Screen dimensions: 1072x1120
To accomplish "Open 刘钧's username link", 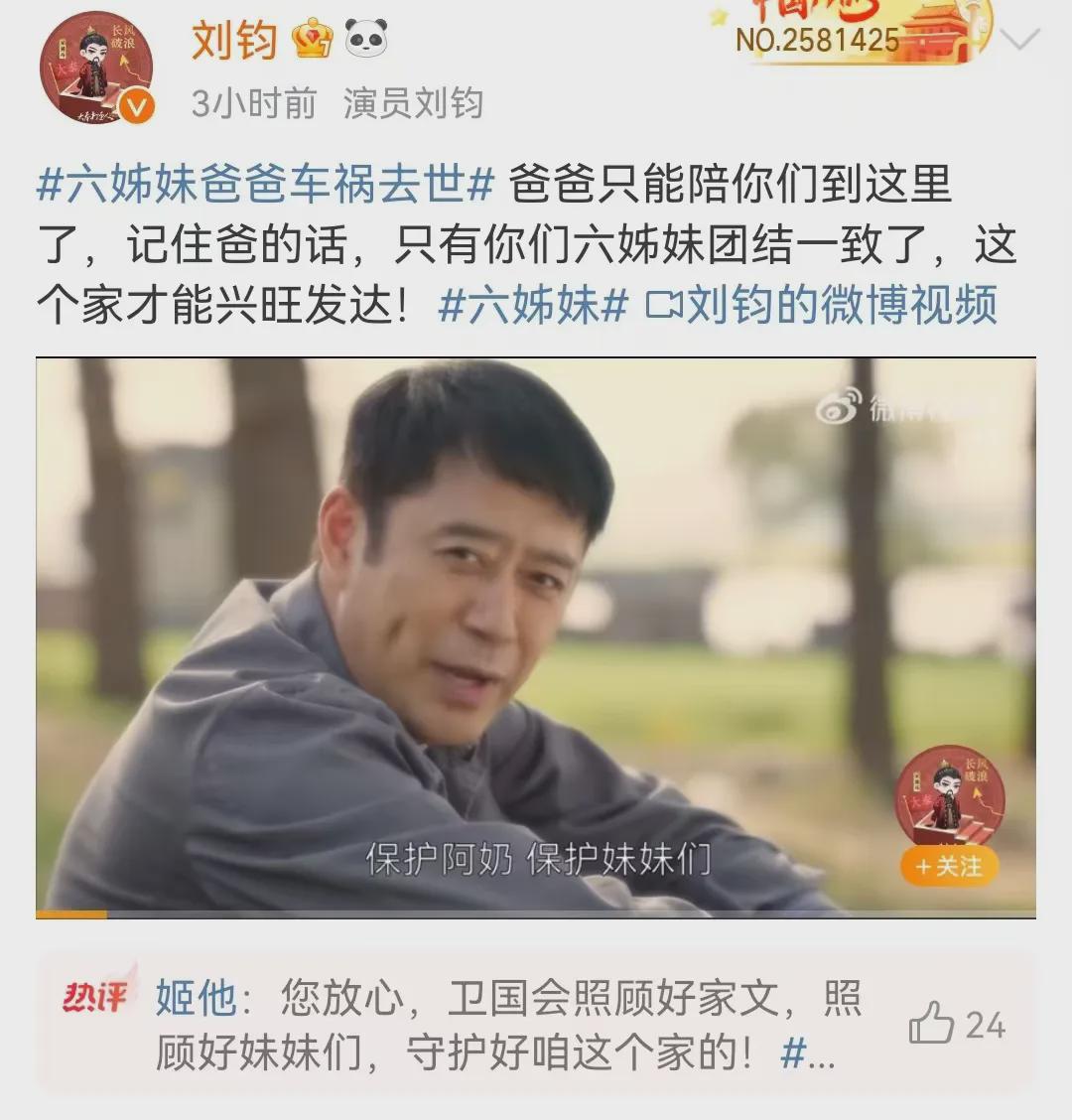I will (234, 40).
